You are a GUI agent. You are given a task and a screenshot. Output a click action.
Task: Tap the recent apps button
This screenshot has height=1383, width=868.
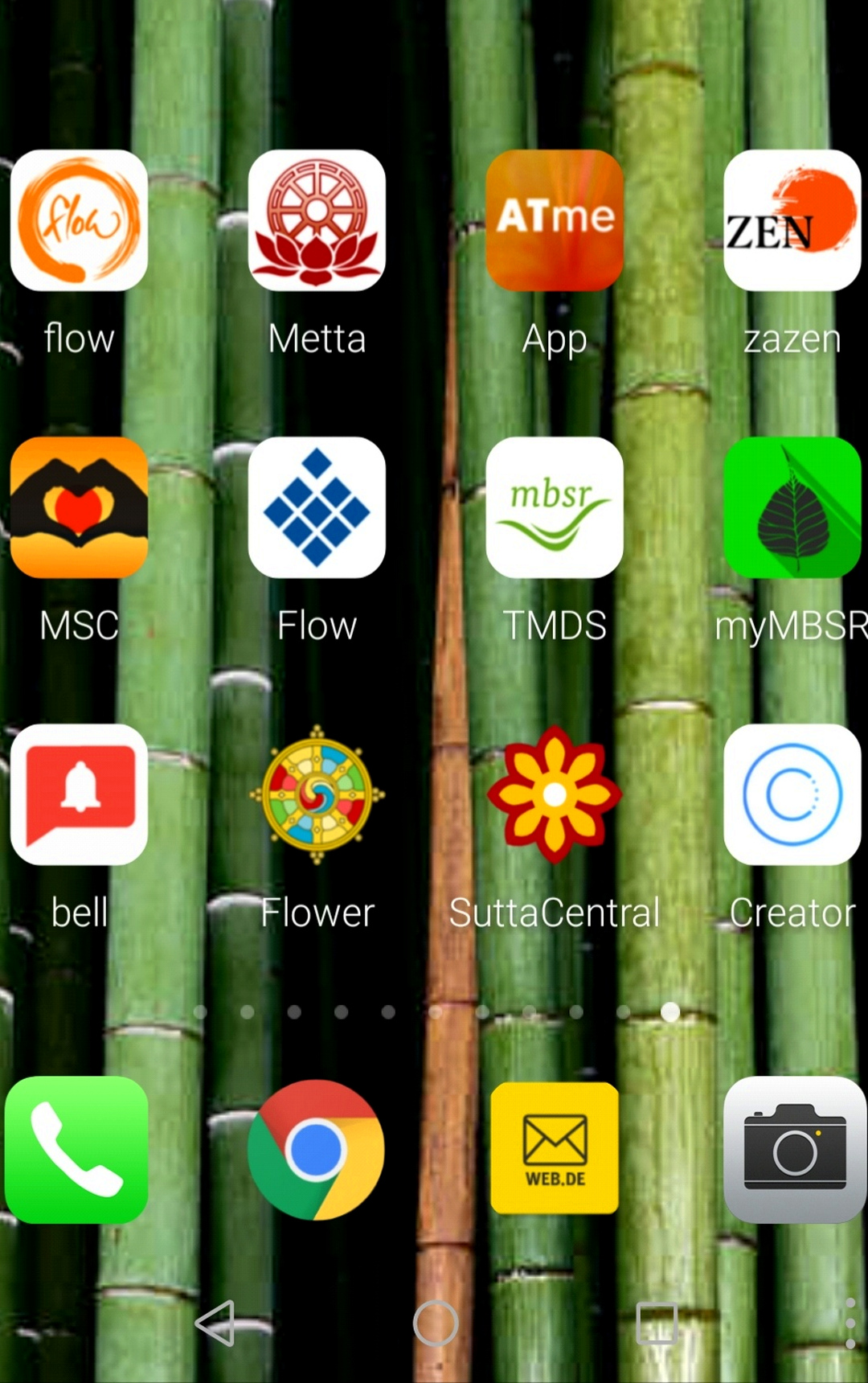[x=657, y=1323]
